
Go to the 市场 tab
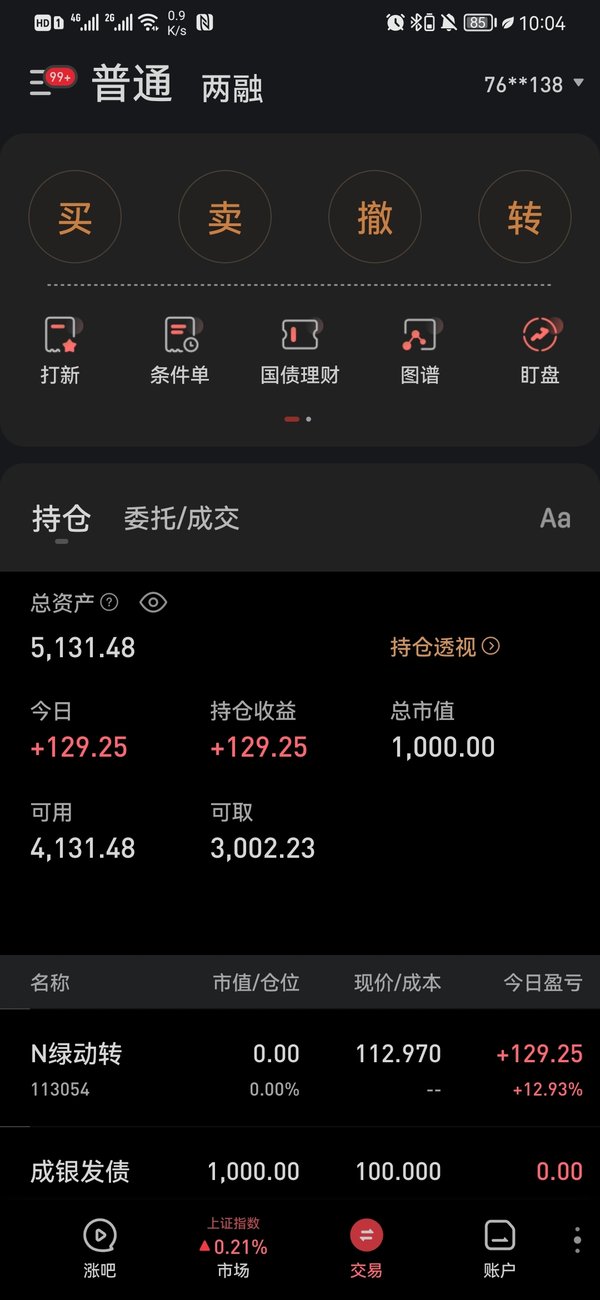pos(233,1250)
